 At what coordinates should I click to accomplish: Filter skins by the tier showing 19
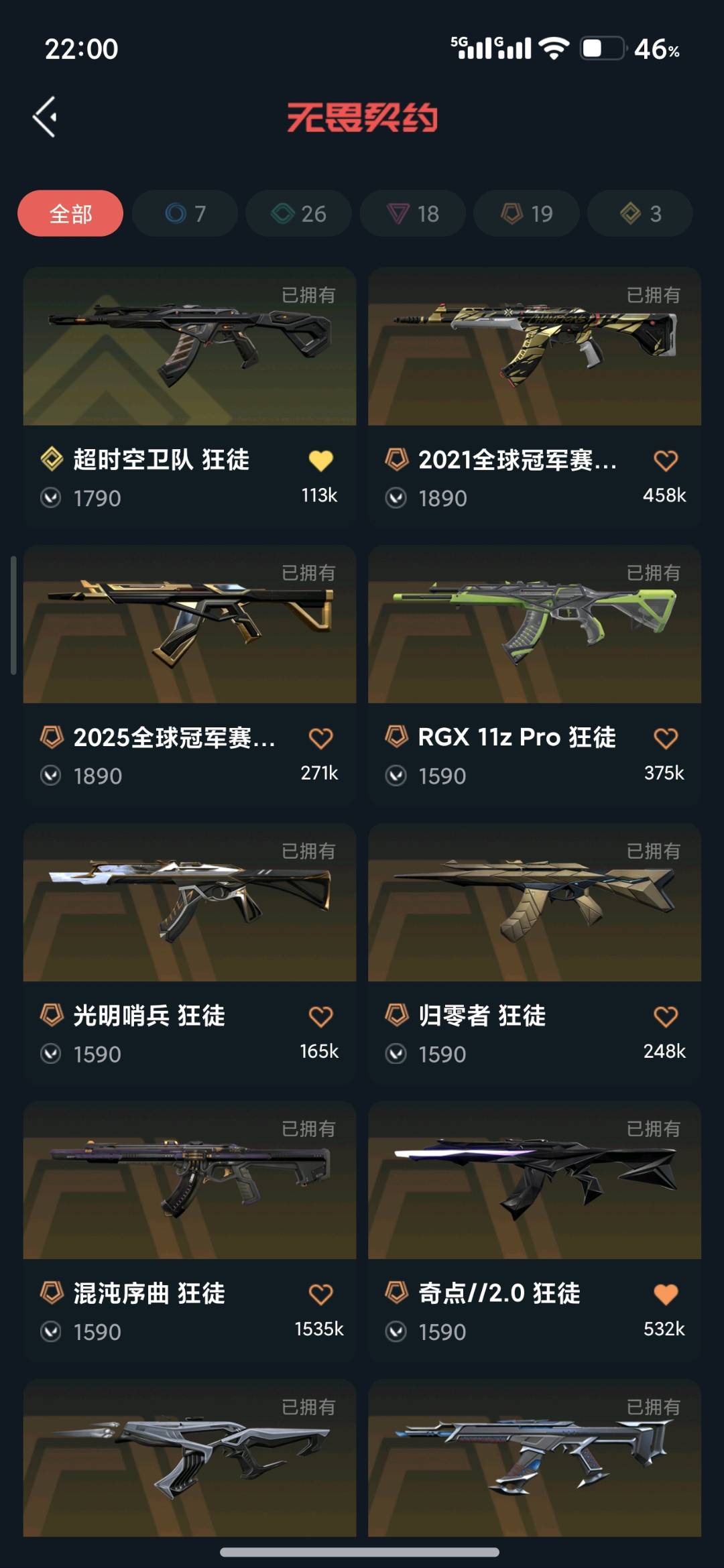click(527, 214)
